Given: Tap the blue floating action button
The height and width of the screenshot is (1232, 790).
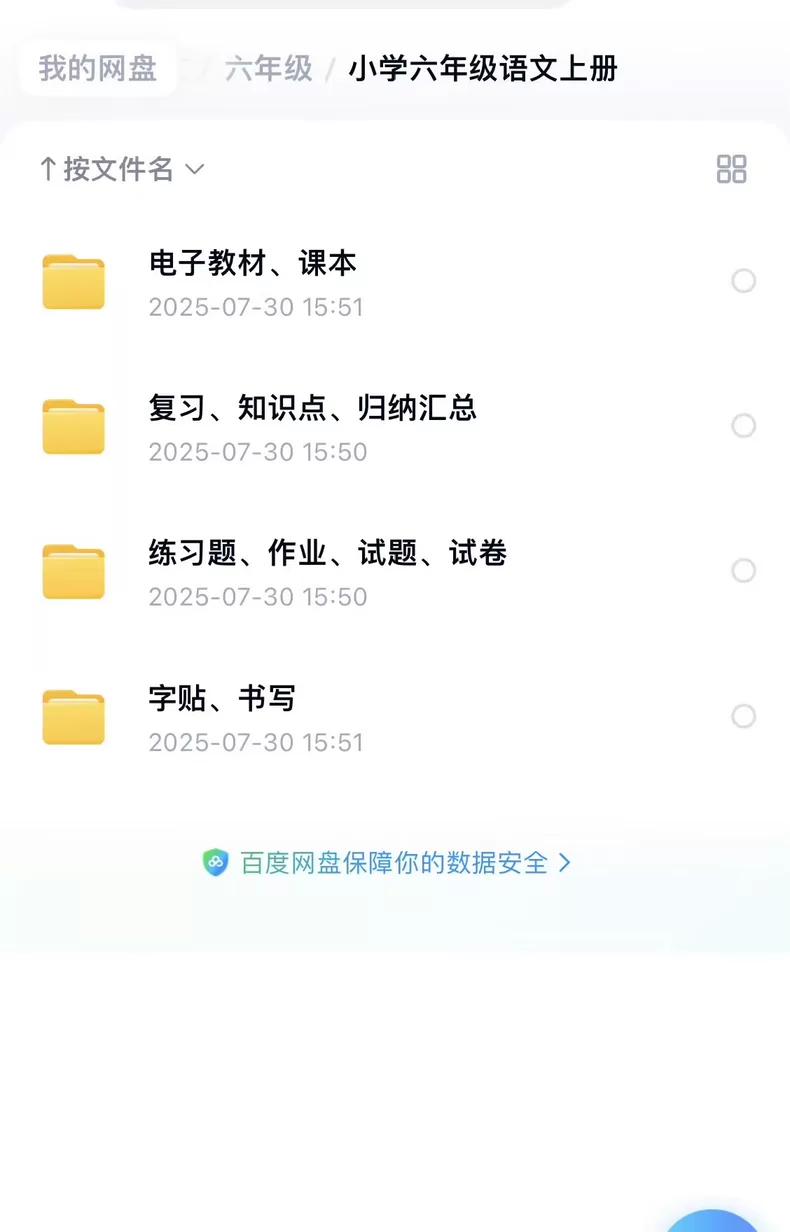Looking at the screenshot, I should pos(714,1222).
